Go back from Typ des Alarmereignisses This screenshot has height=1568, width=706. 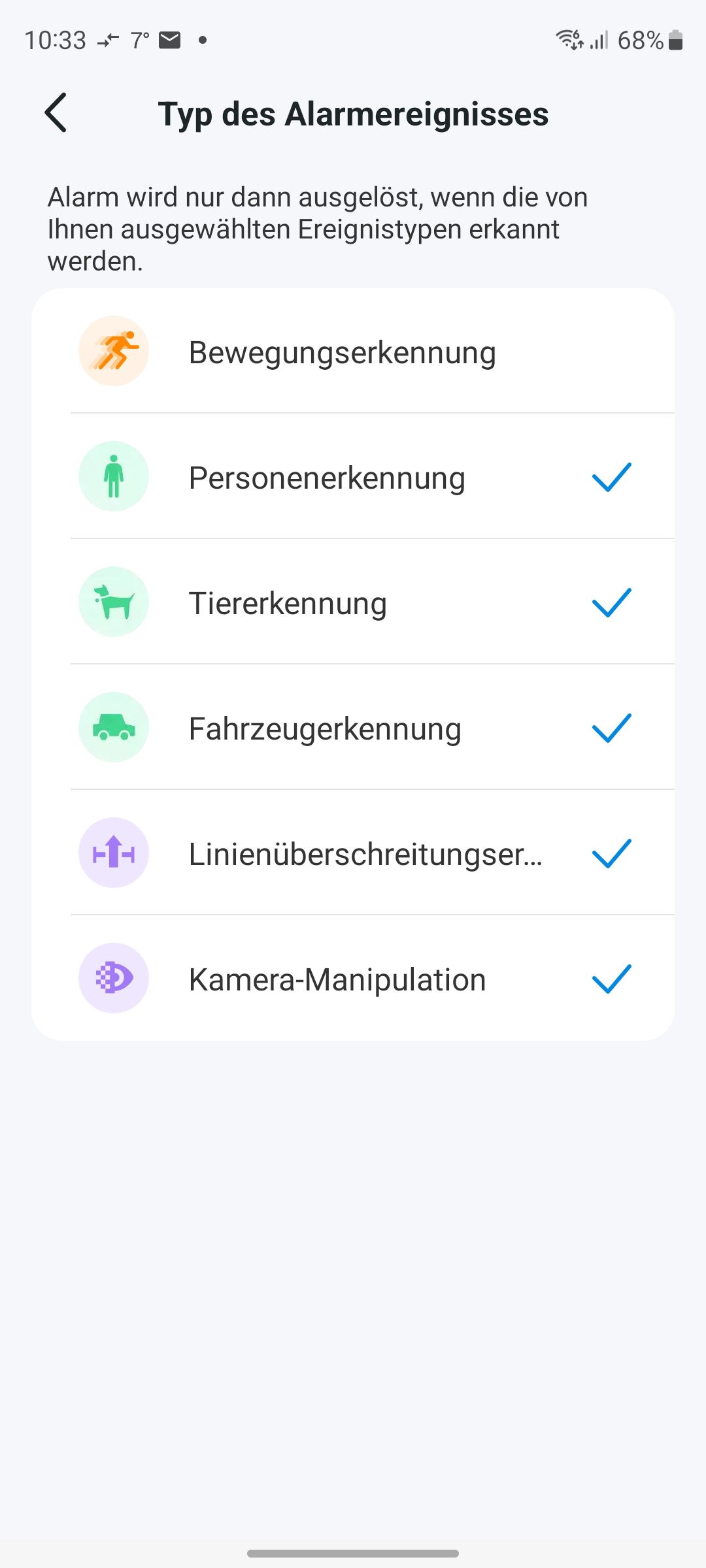coord(56,113)
